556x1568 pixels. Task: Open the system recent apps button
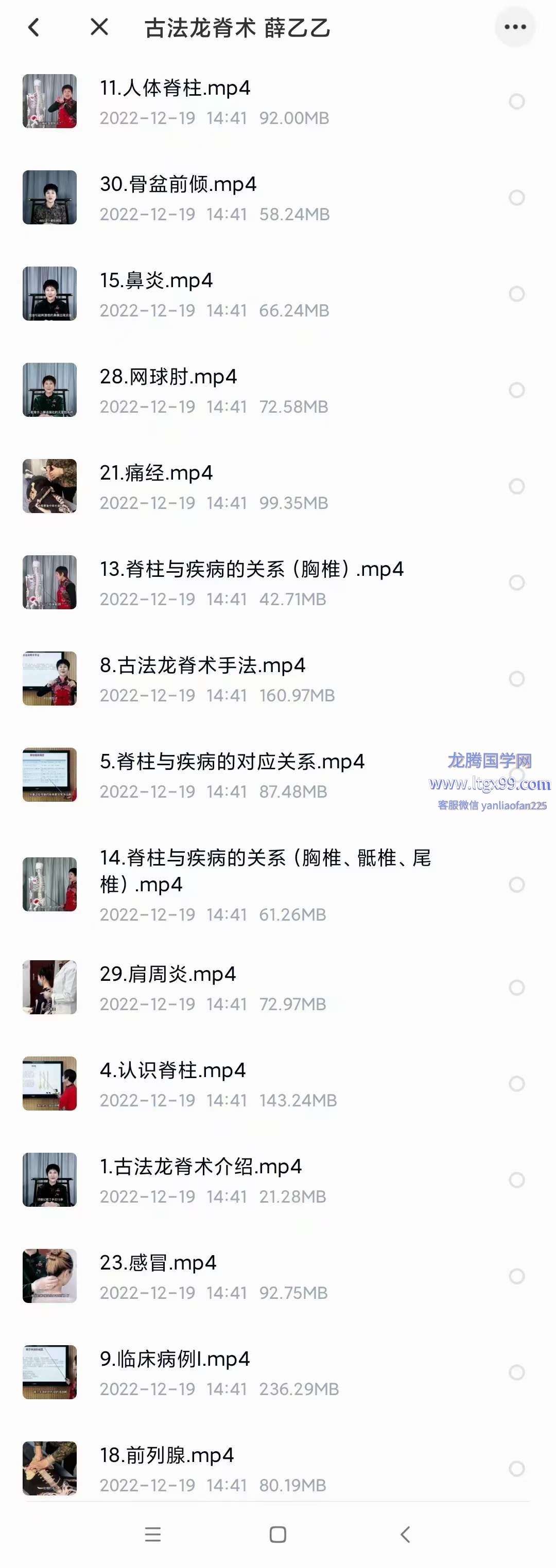point(153,1535)
